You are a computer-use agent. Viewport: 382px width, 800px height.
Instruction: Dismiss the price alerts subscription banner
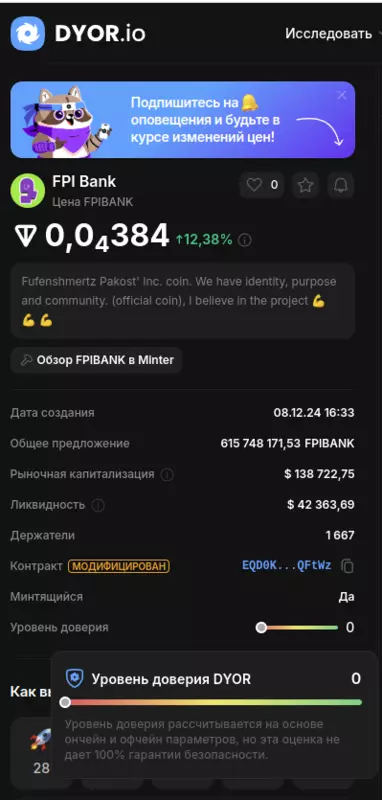pos(342,95)
